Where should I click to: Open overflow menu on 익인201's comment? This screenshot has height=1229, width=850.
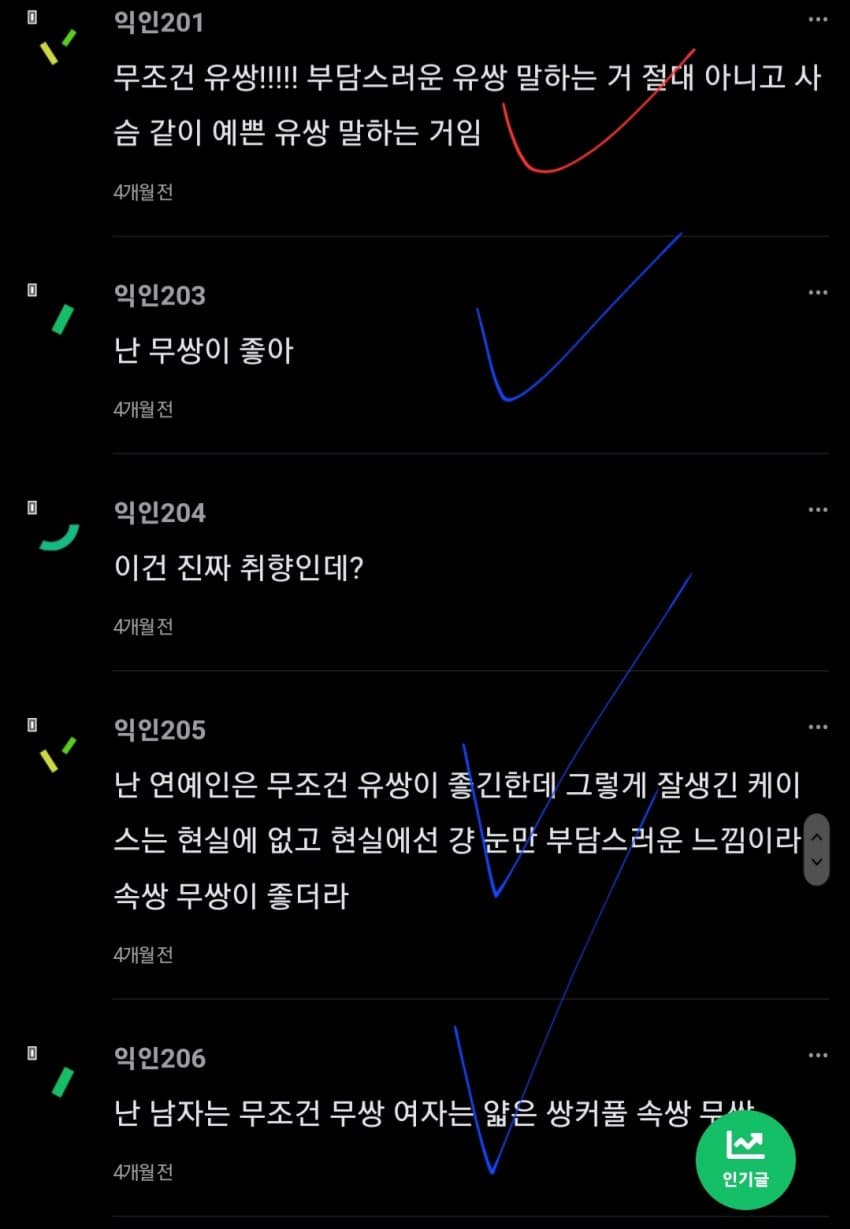pos(818,19)
